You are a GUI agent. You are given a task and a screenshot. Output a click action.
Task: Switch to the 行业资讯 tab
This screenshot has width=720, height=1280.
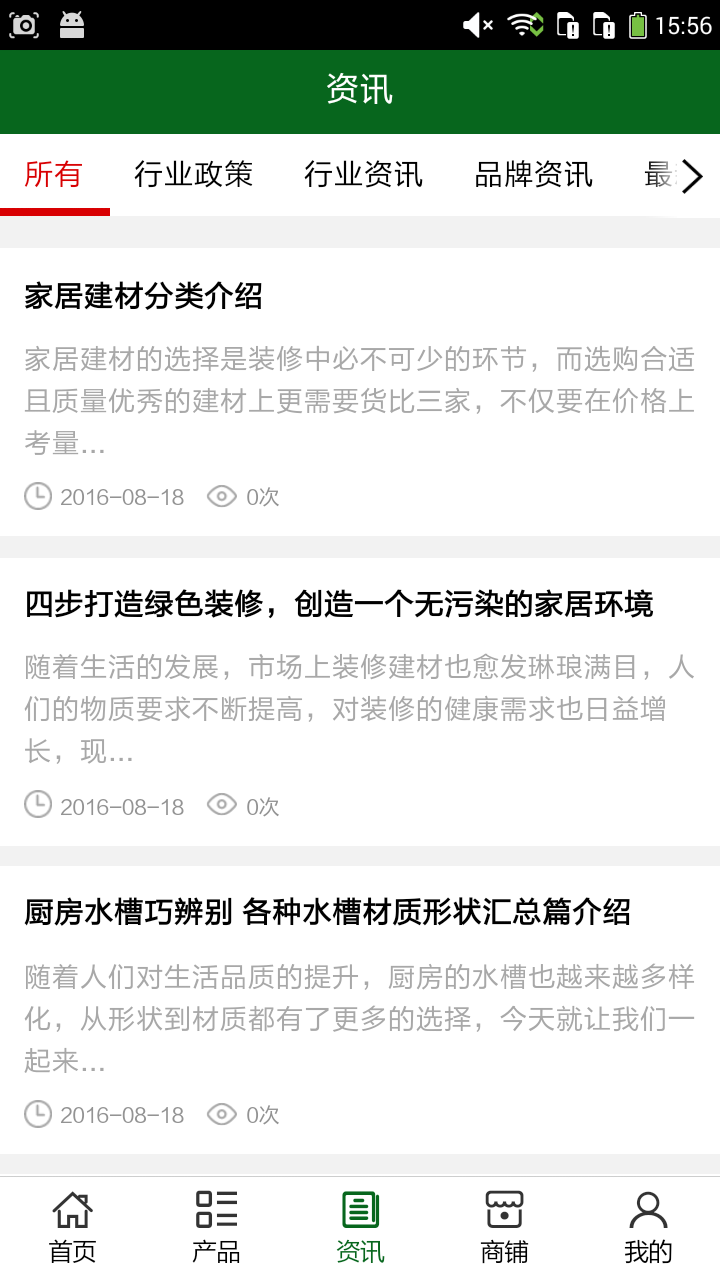(x=363, y=175)
